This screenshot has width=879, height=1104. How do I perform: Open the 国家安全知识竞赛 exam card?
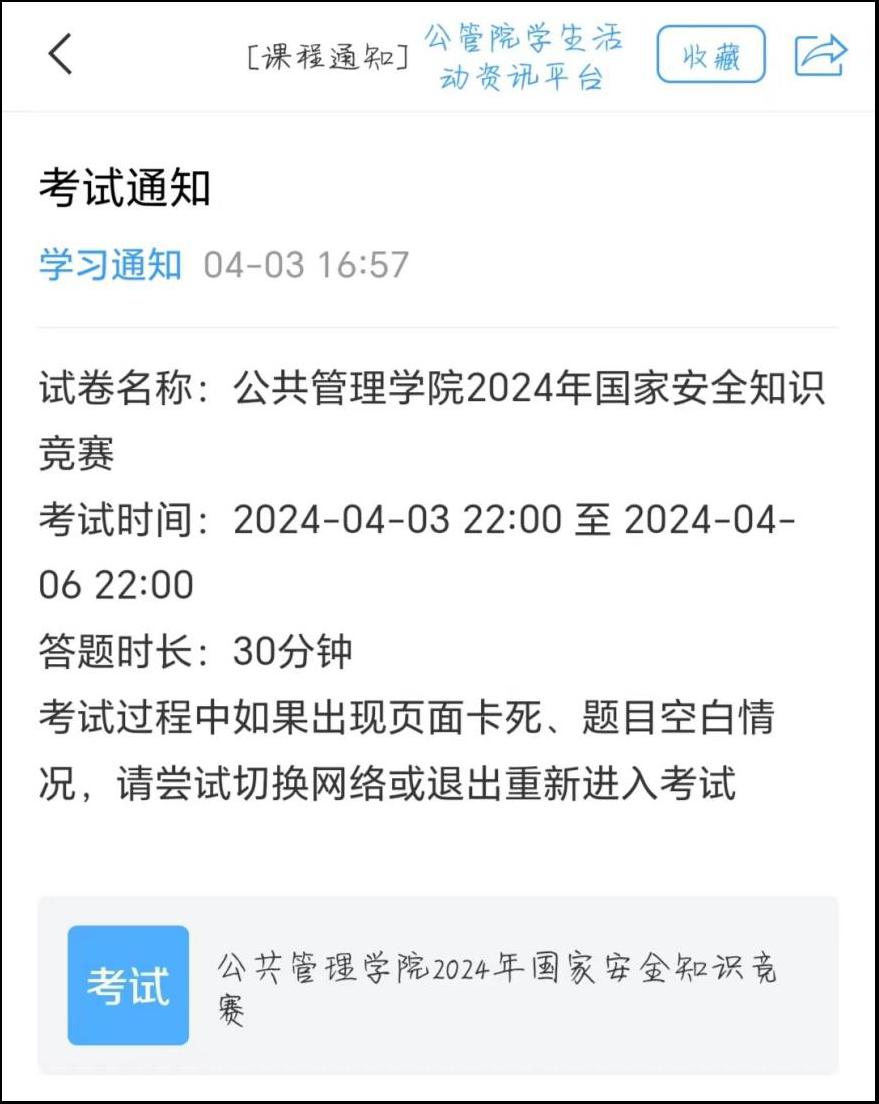[438, 985]
